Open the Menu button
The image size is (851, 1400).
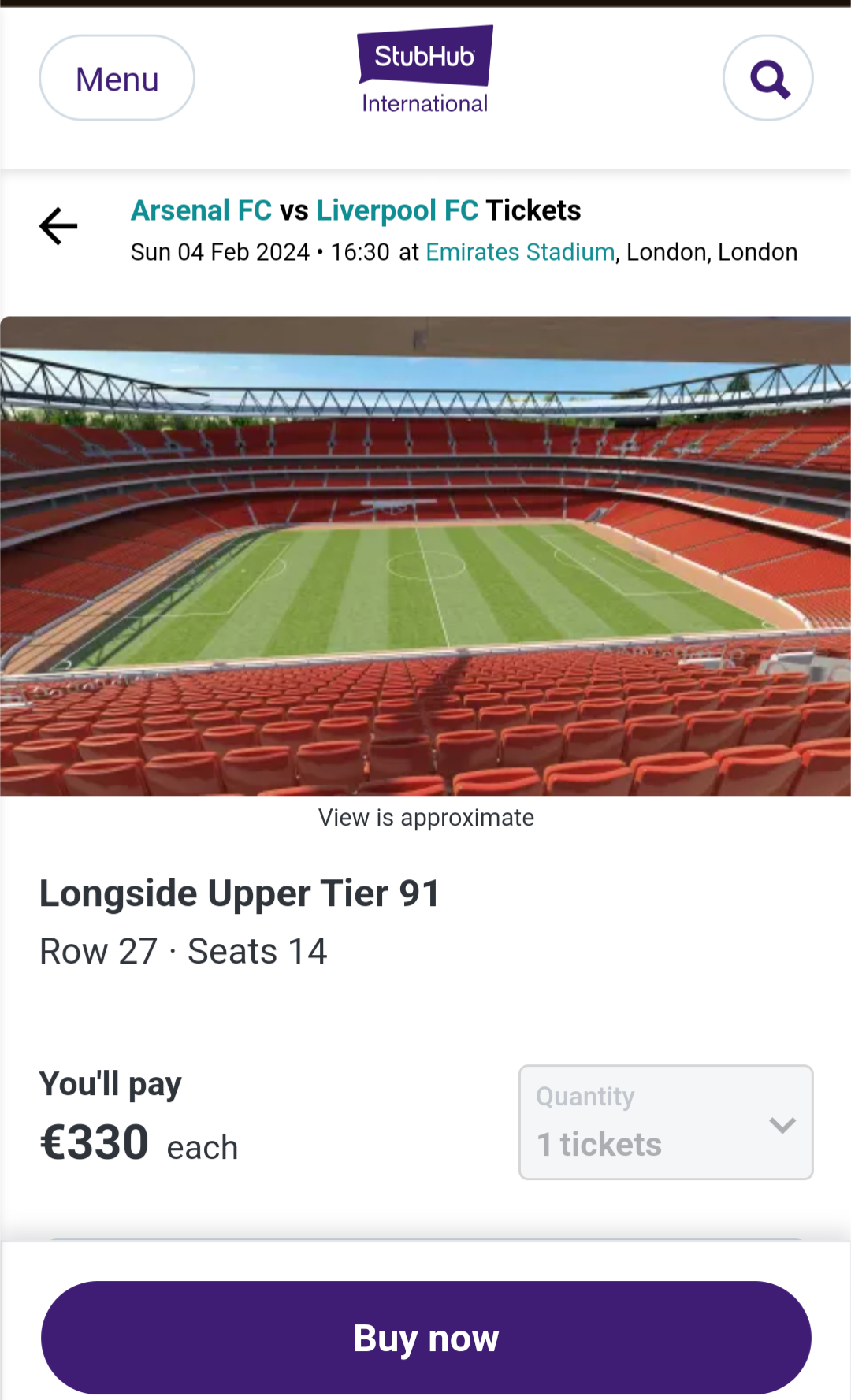pos(117,78)
